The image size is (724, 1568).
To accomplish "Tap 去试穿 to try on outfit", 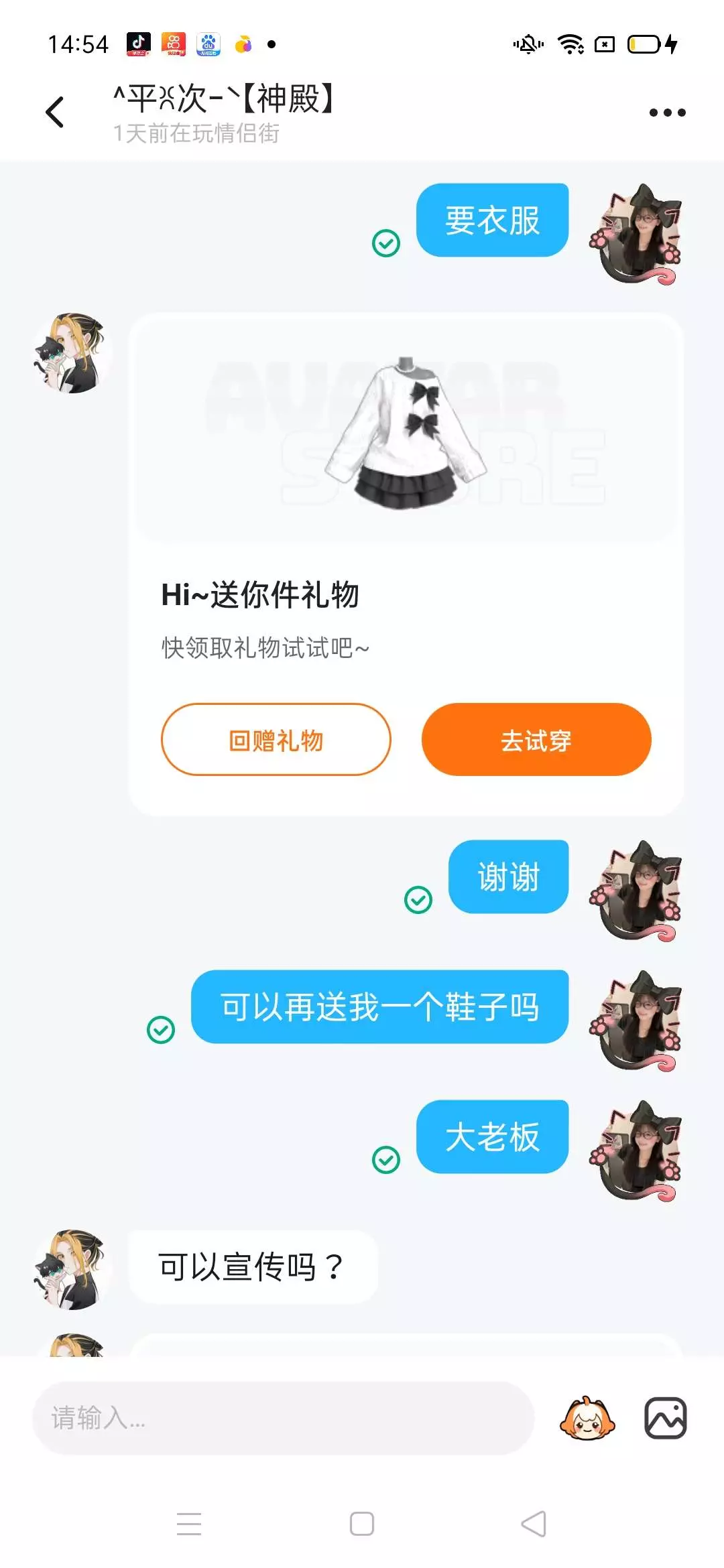I will point(536,740).
